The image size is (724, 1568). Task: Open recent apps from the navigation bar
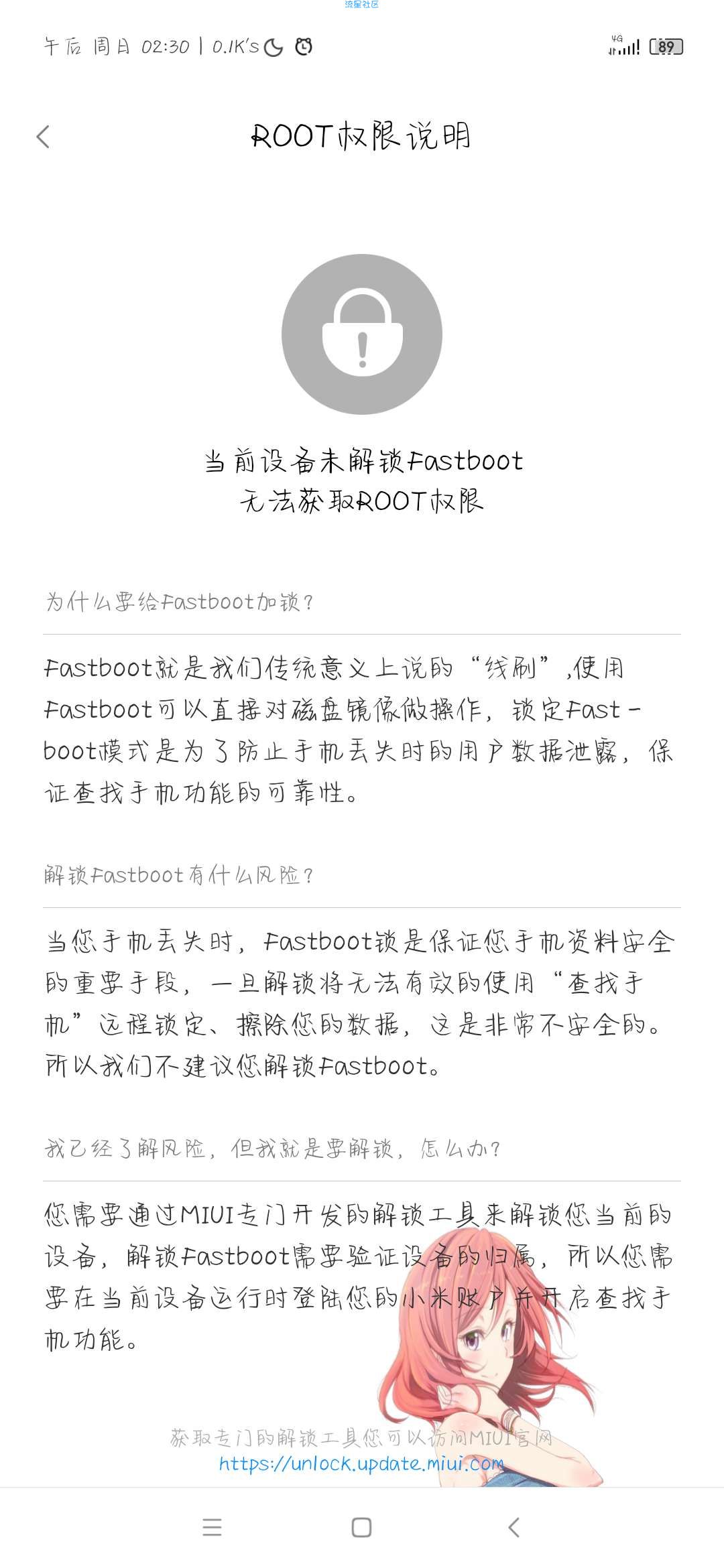pos(212,1527)
